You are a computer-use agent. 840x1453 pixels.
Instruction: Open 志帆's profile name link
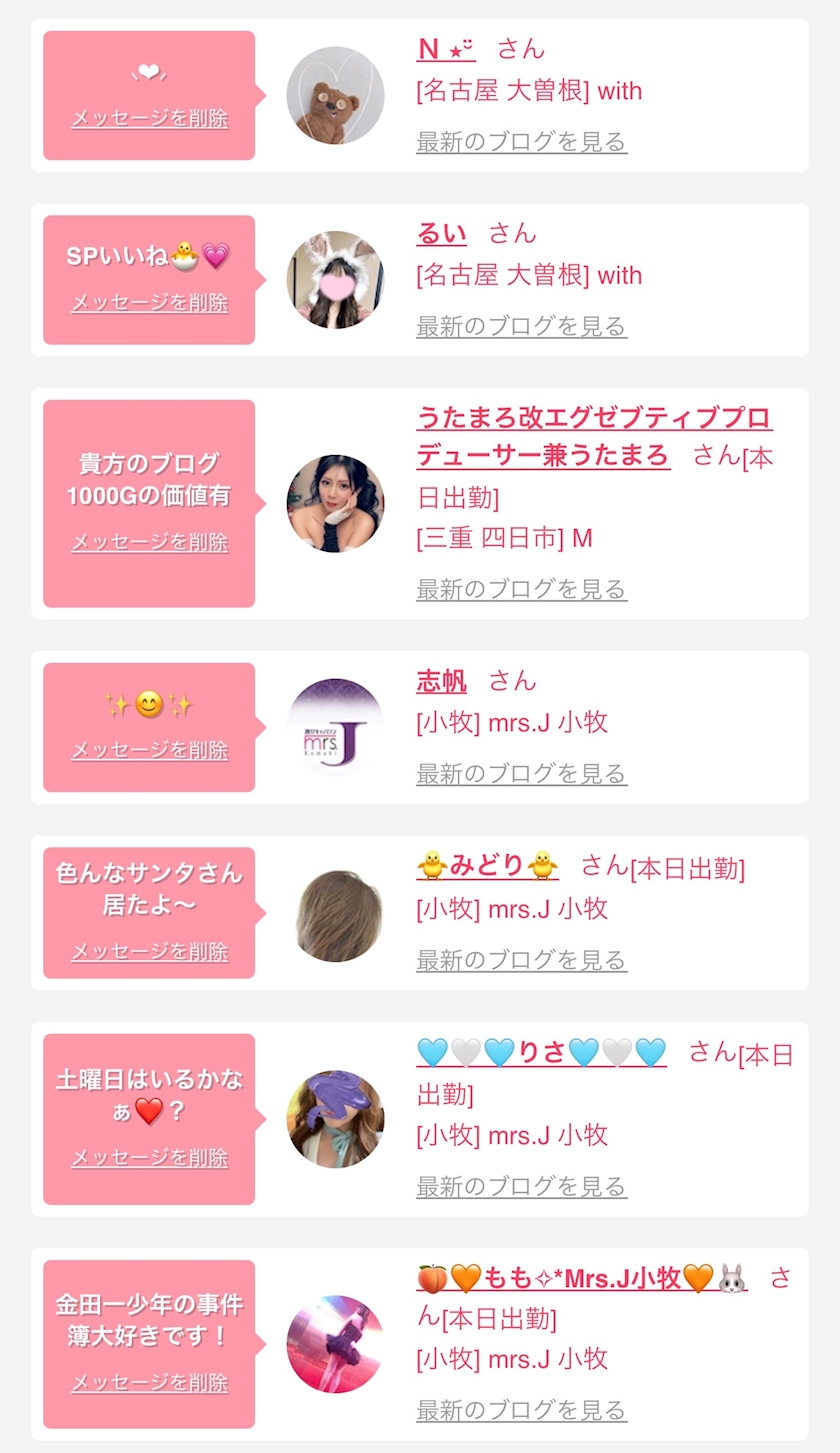tap(441, 681)
